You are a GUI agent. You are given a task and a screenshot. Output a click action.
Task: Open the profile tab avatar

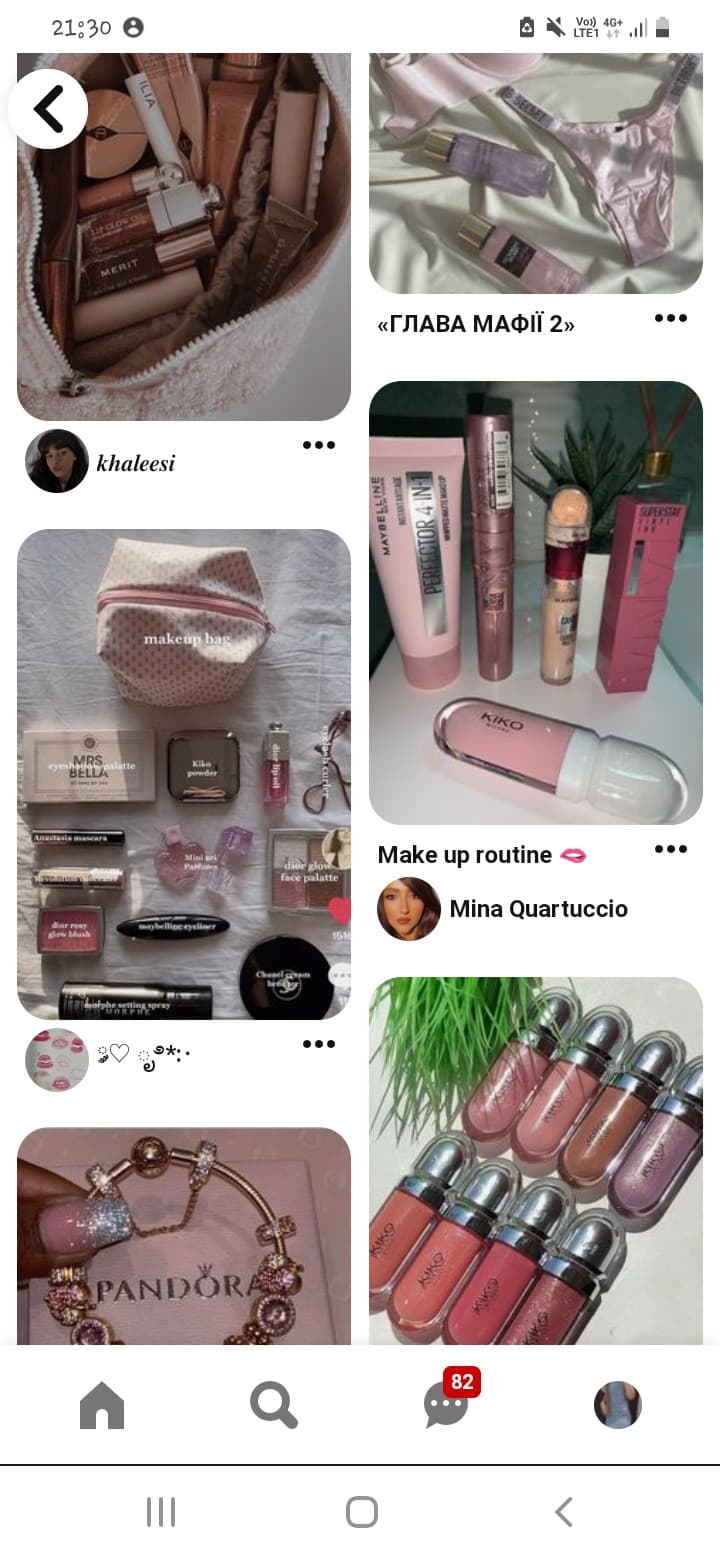pos(618,1405)
